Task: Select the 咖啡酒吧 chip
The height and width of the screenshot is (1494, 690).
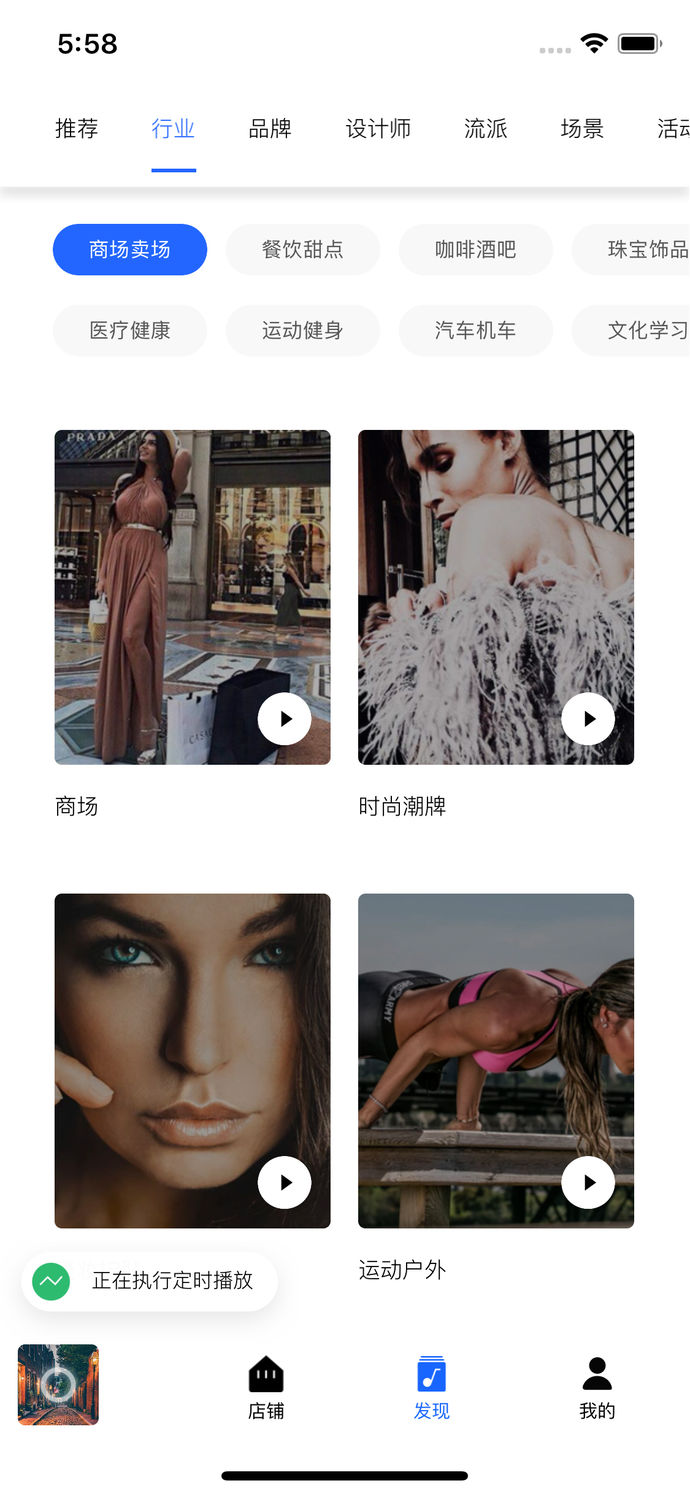Action: tap(475, 250)
